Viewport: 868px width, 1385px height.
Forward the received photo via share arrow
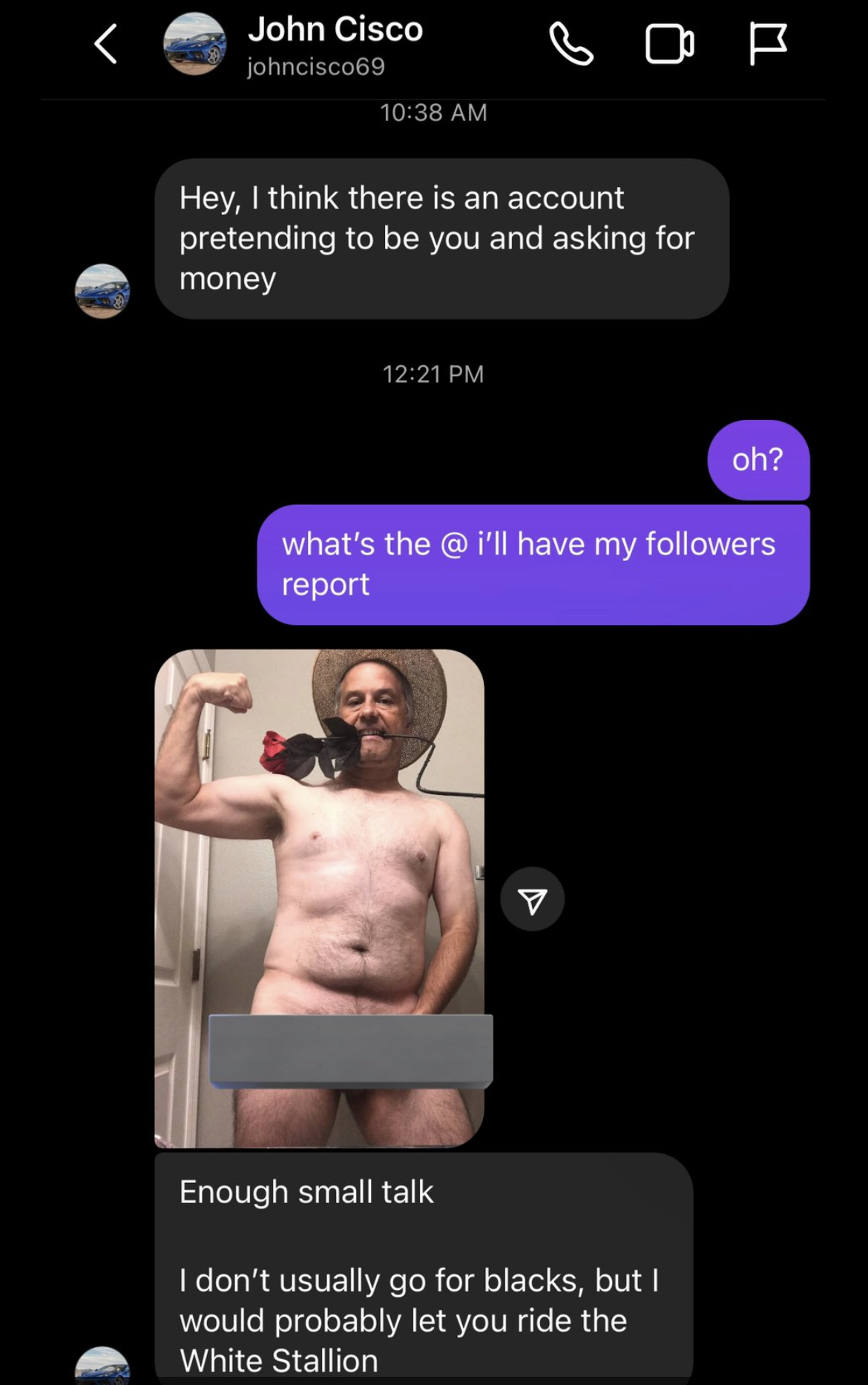pyautogui.click(x=532, y=900)
